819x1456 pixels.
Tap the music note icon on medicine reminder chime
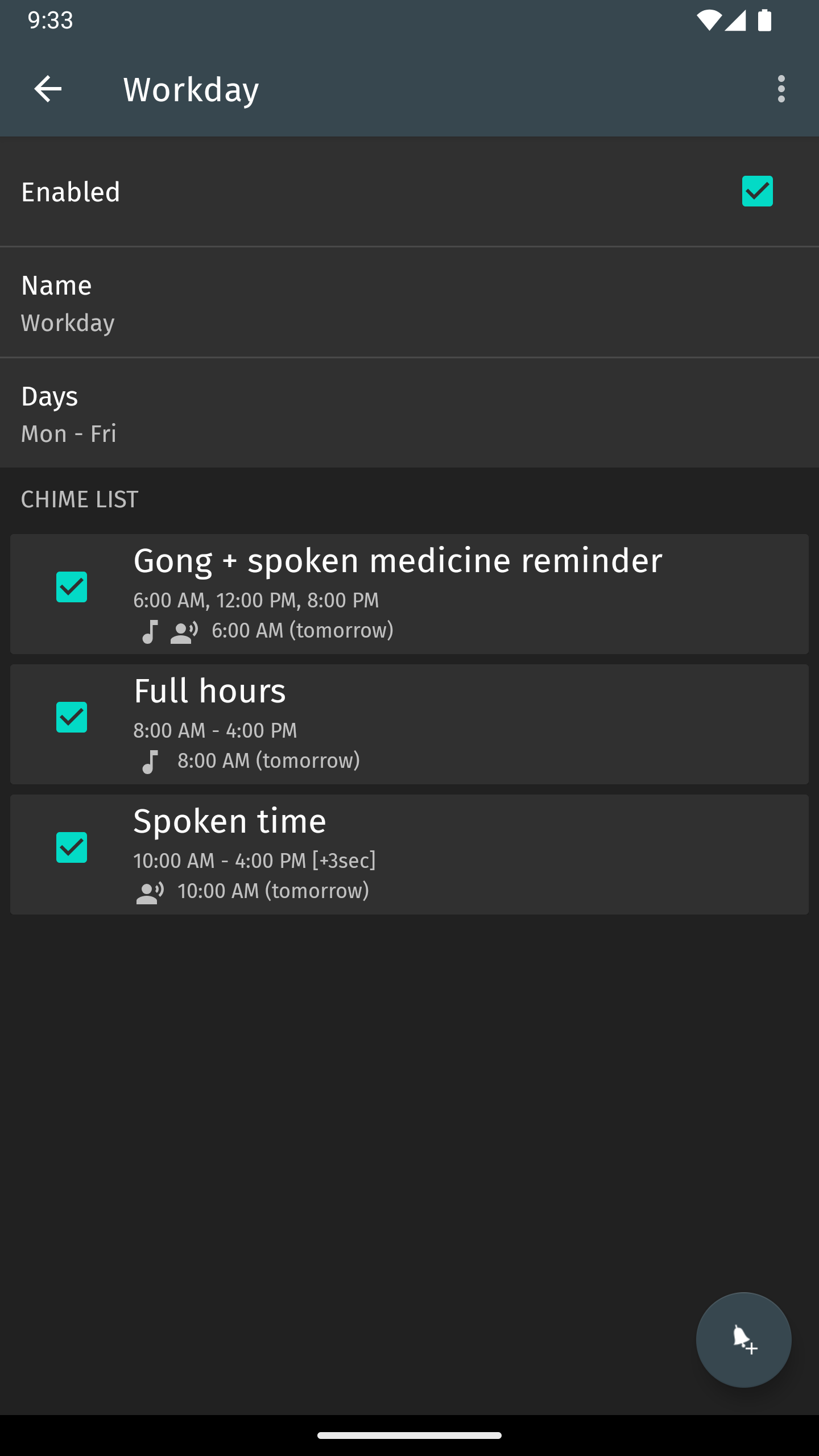(x=149, y=630)
